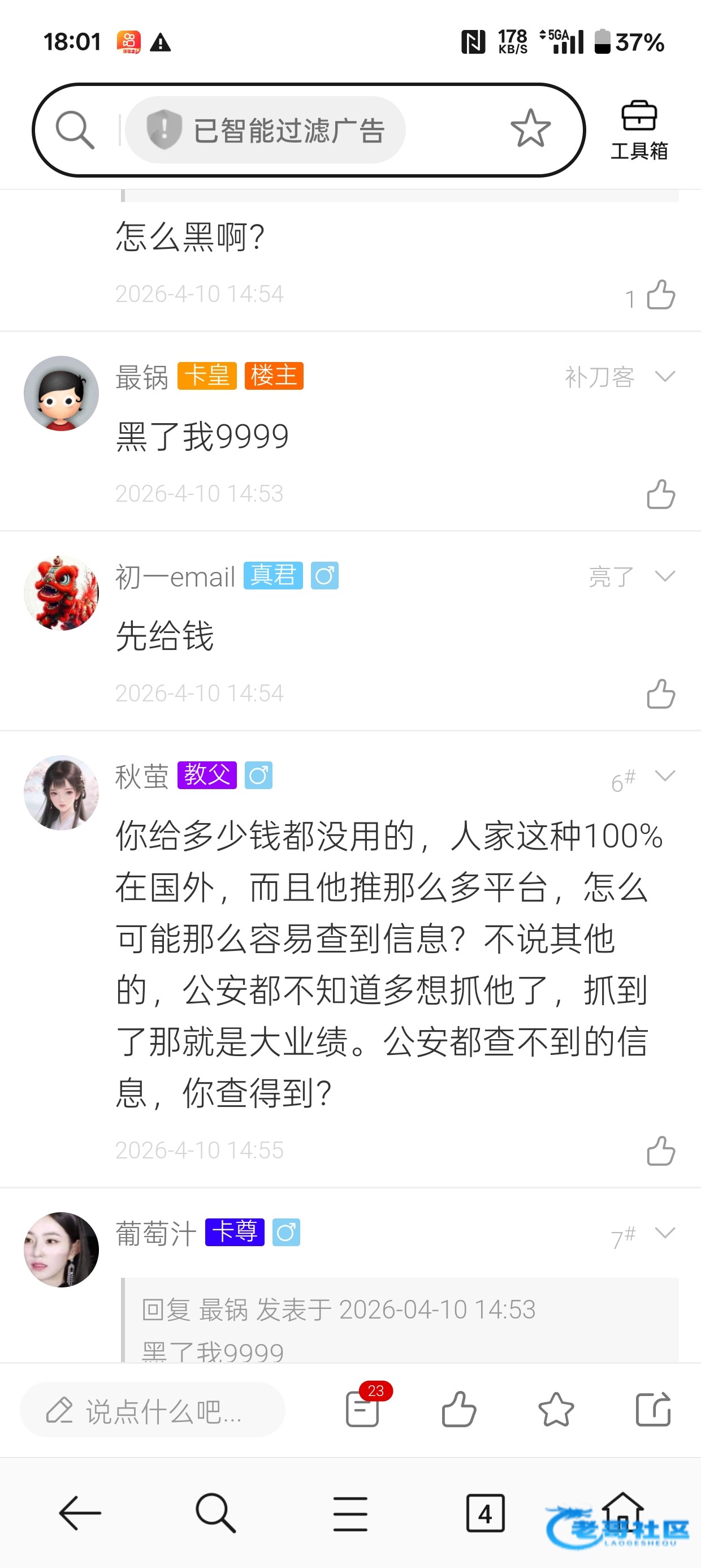The height and width of the screenshot is (1568, 701).
Task: Tap the search magnifier in the address bar
Action: 75,130
